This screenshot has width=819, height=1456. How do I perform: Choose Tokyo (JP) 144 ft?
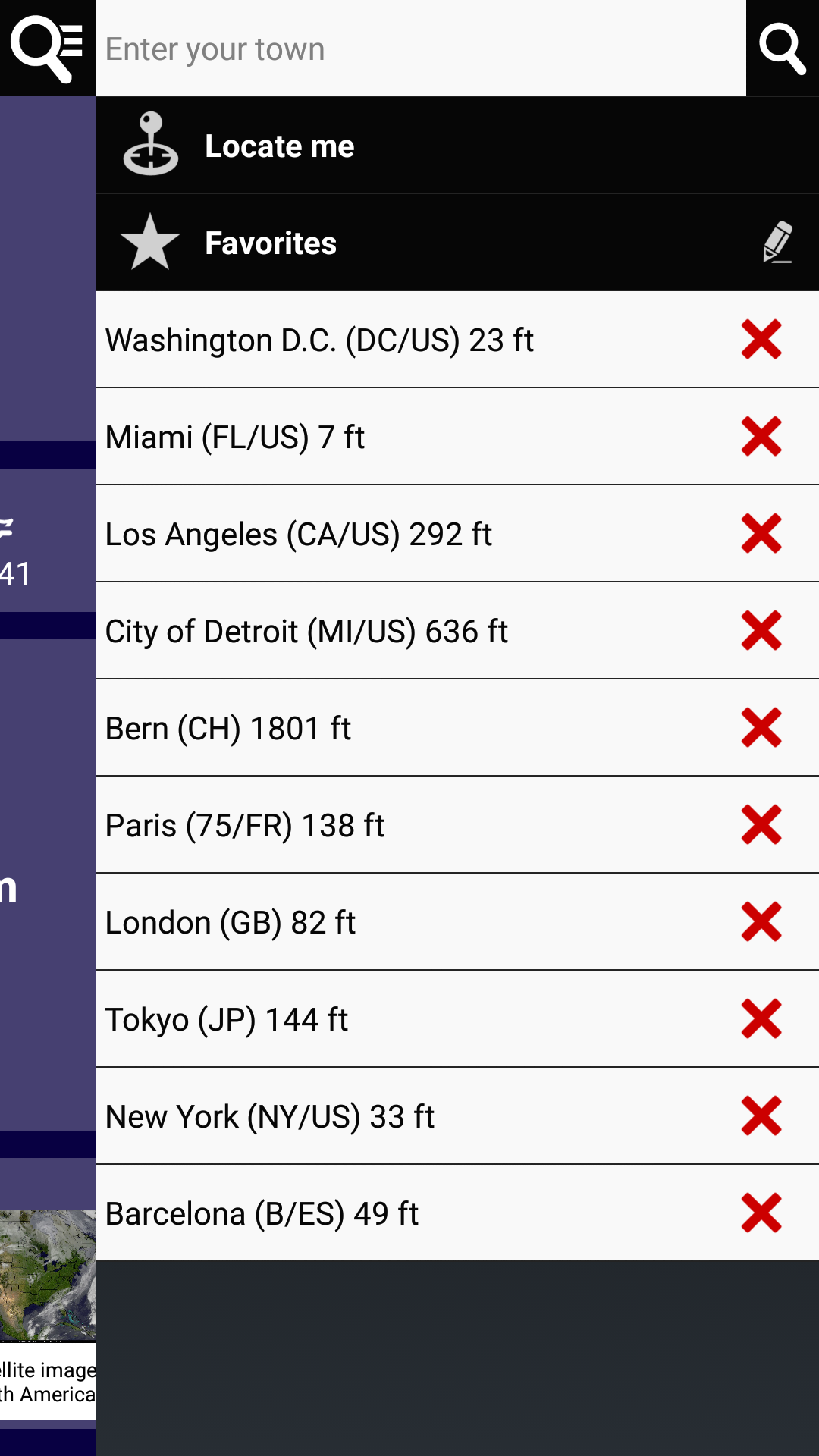(226, 1019)
